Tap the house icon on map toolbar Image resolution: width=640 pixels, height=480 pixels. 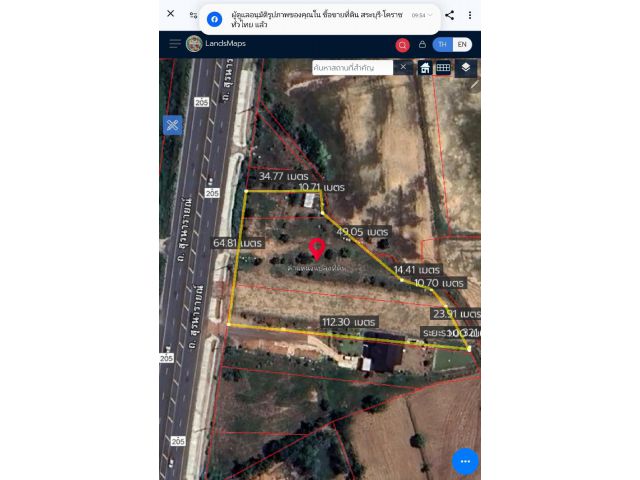click(425, 68)
